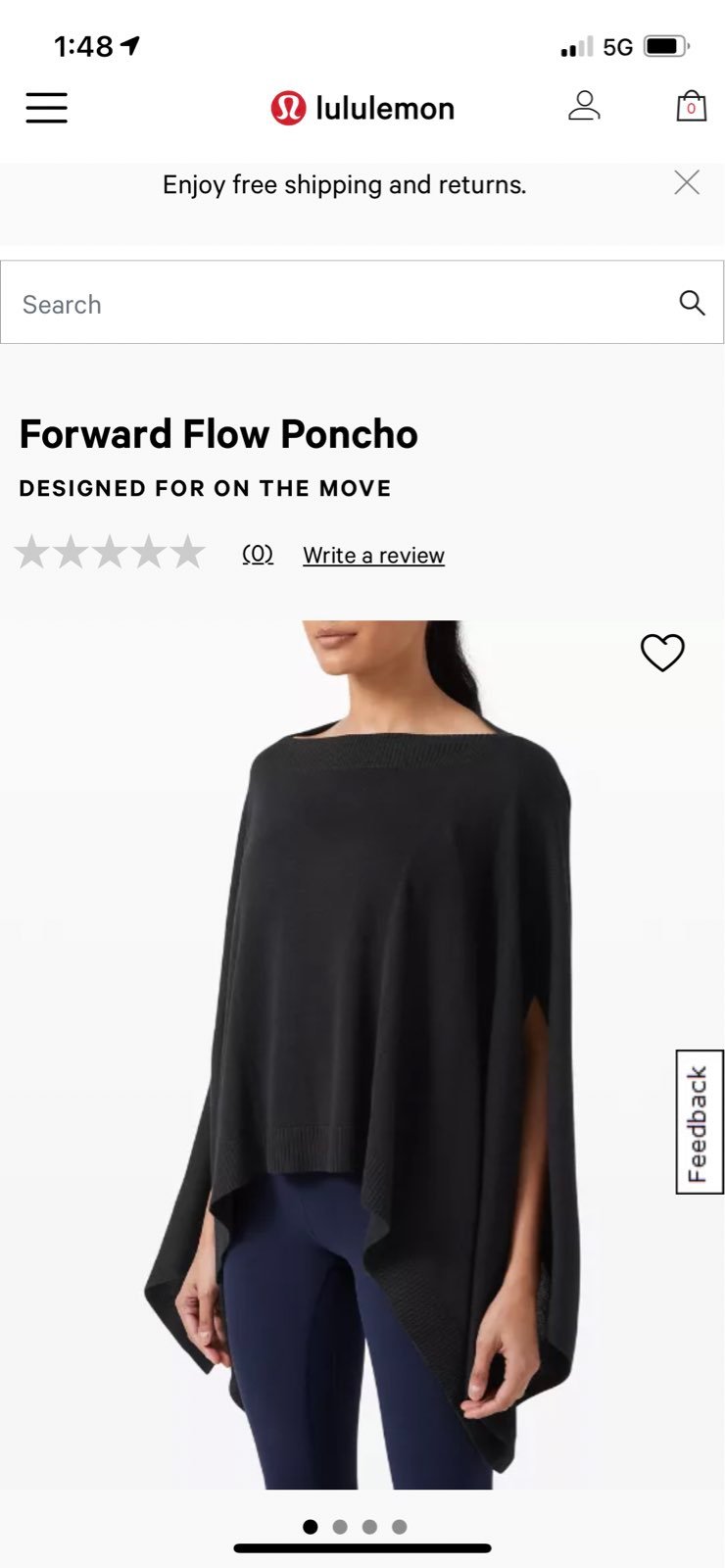725x1568 pixels.
Task: Add the poncho to wishlist heart
Action: 662,653
